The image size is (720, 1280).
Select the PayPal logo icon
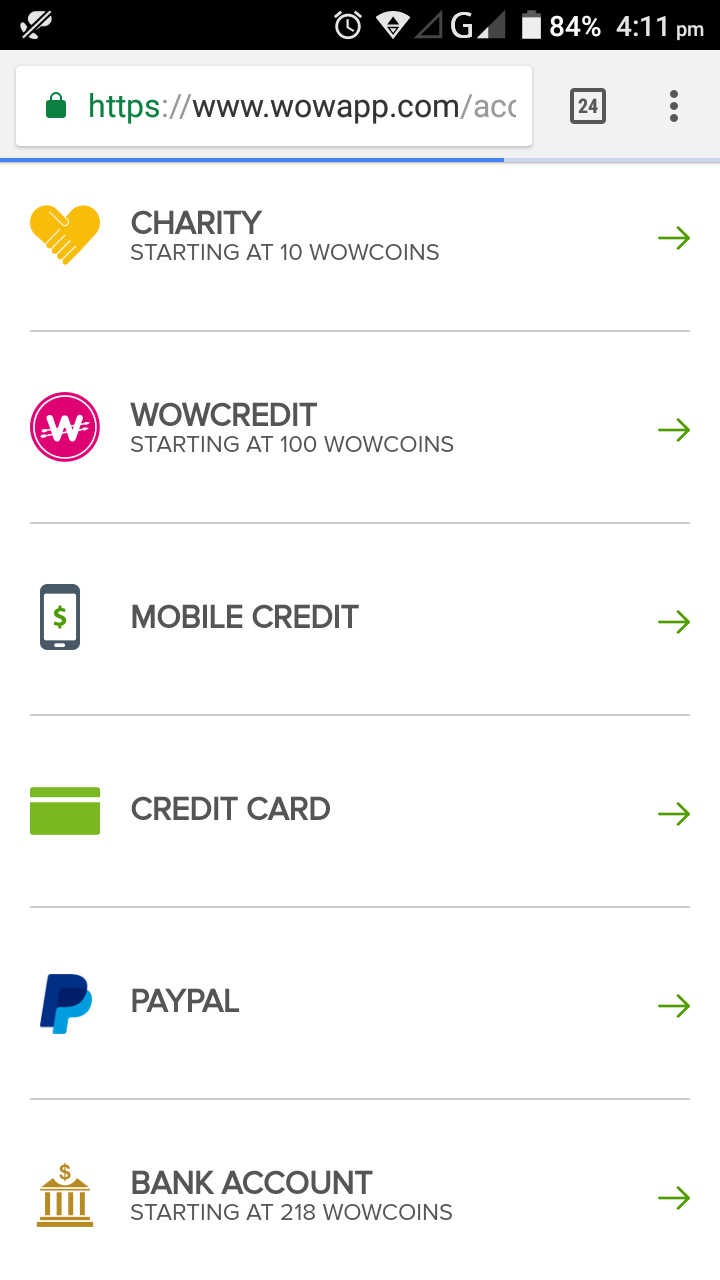pos(64,1002)
